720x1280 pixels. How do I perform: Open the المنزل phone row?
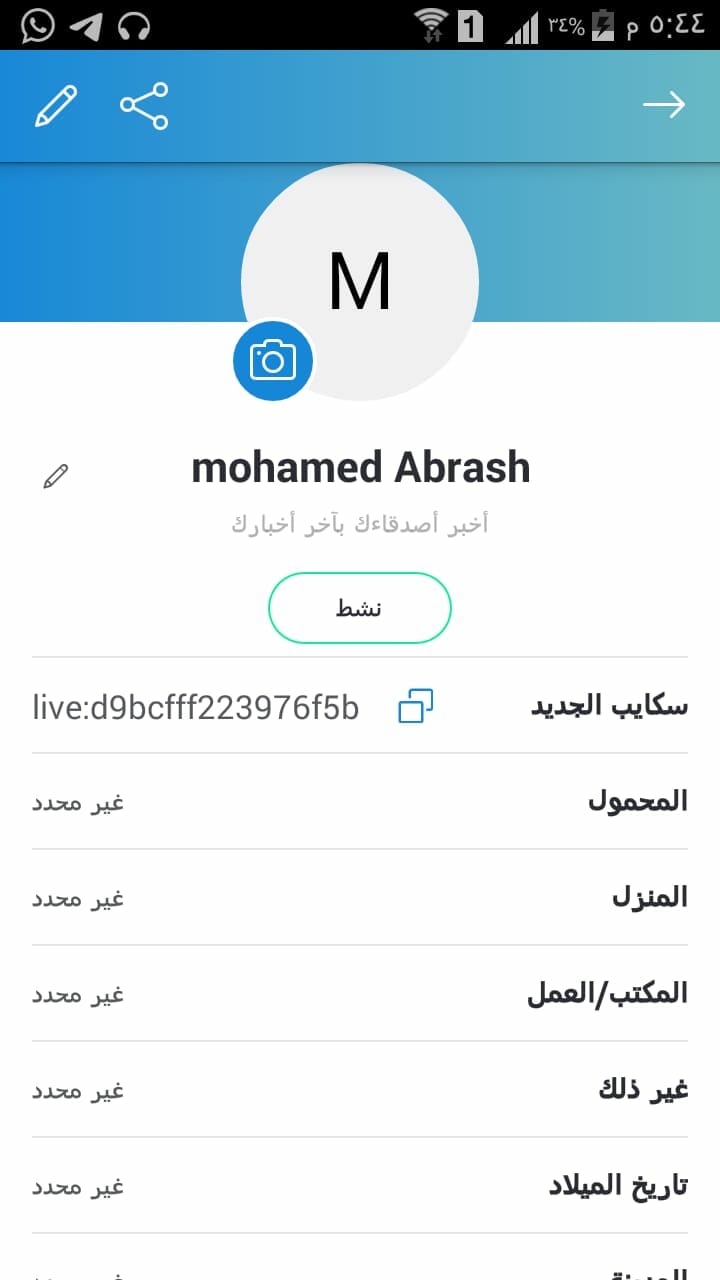tap(360, 897)
